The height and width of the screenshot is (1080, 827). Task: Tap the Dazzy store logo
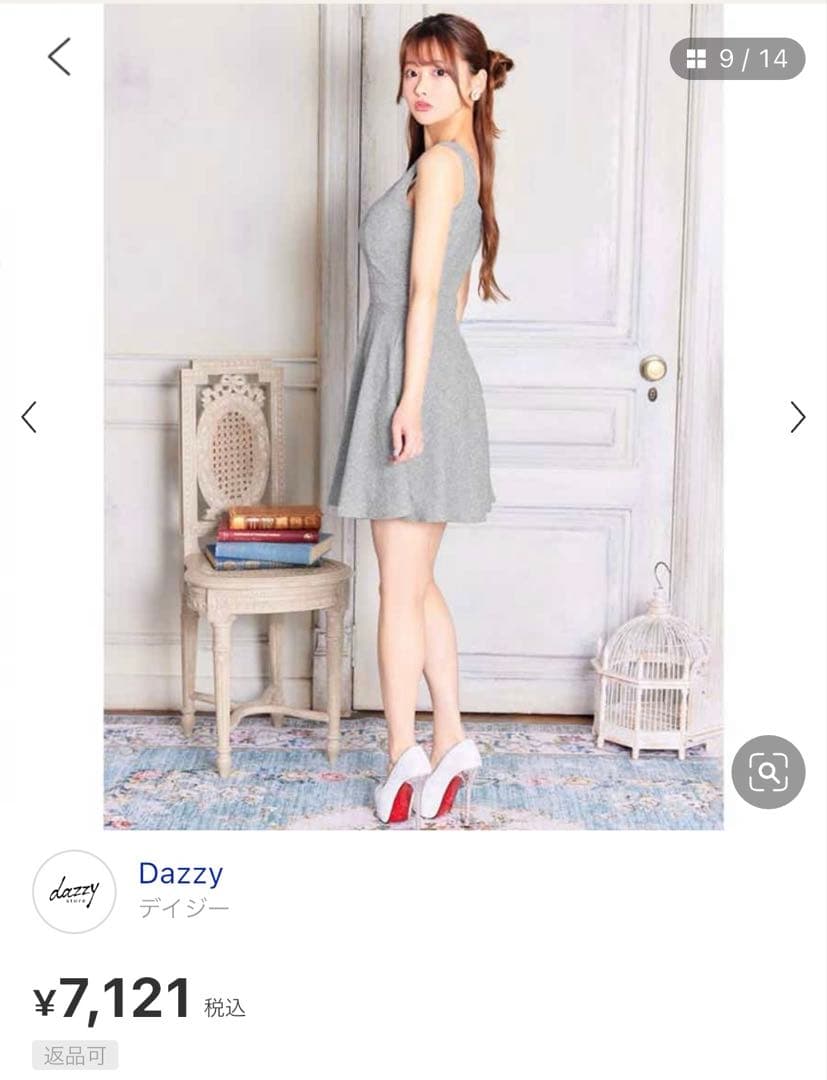[74, 892]
